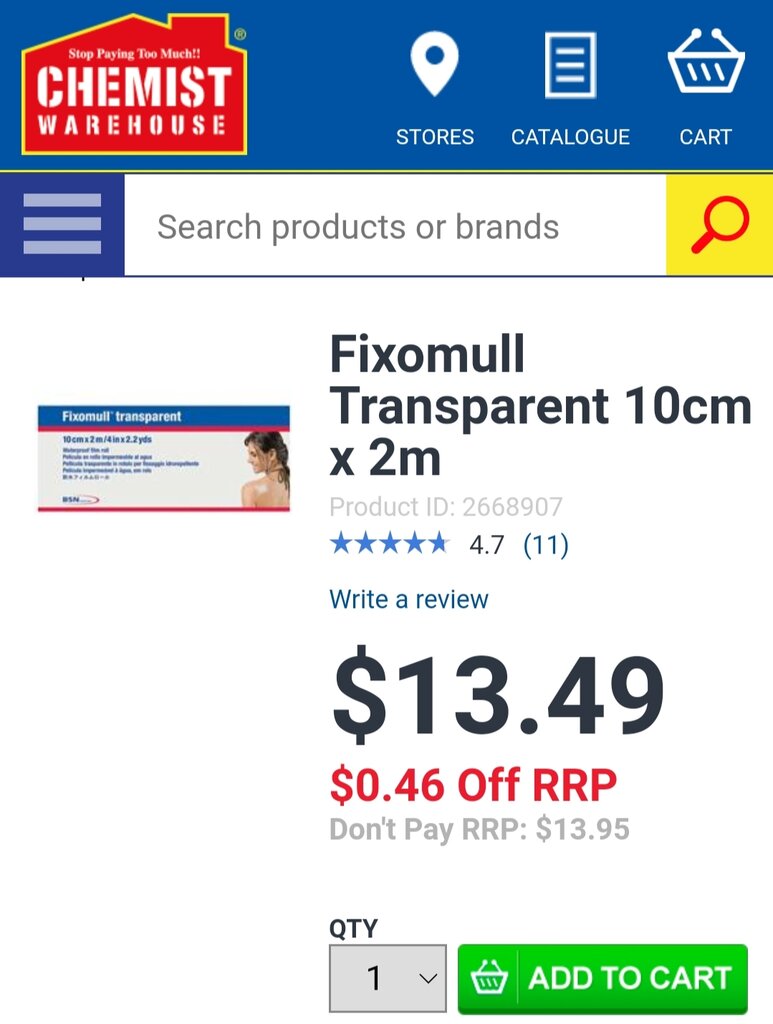Tap the red magnifier search button
Screen dimensions: 773x1024
719,226
